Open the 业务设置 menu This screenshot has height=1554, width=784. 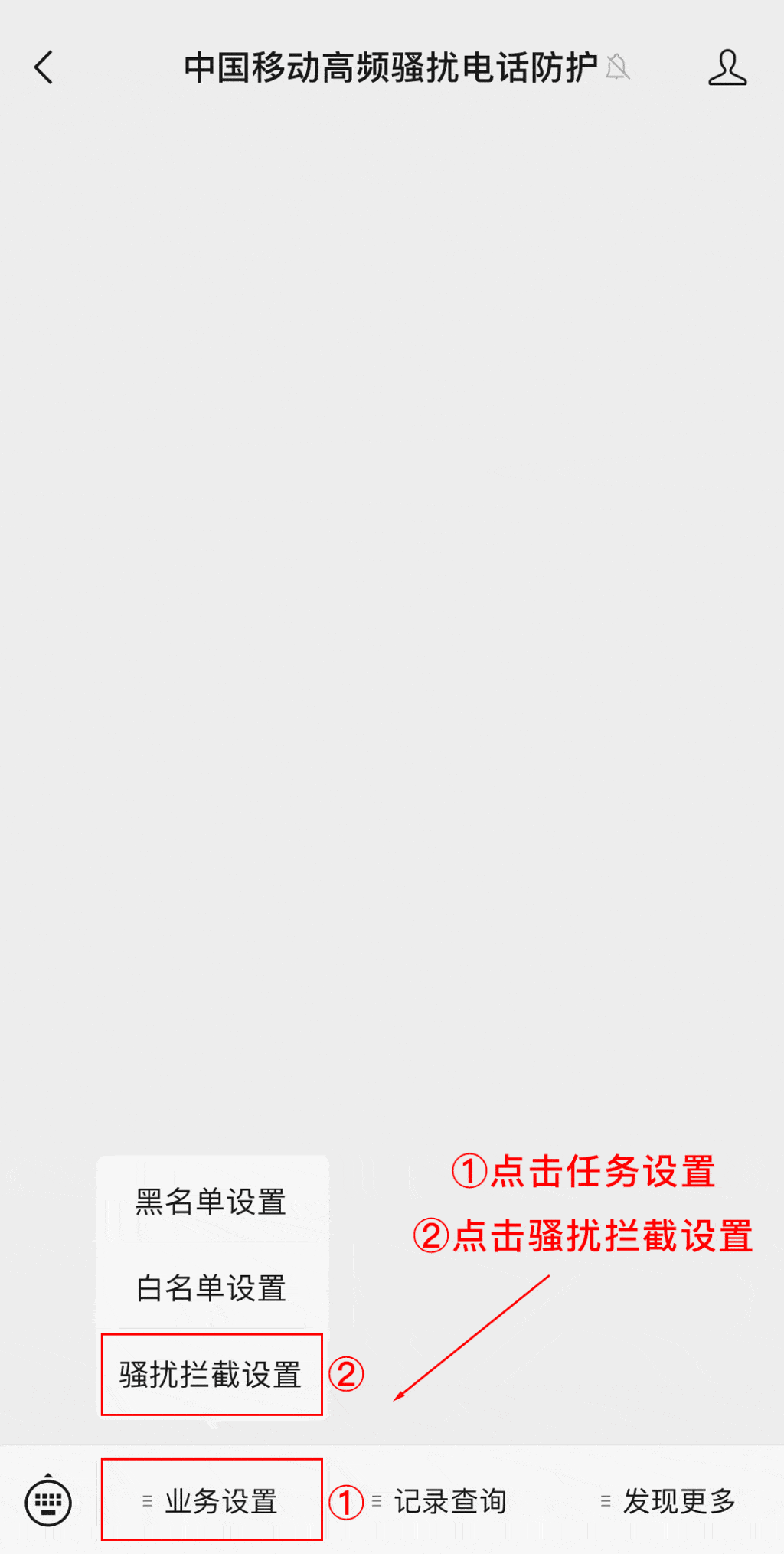coord(222,1501)
